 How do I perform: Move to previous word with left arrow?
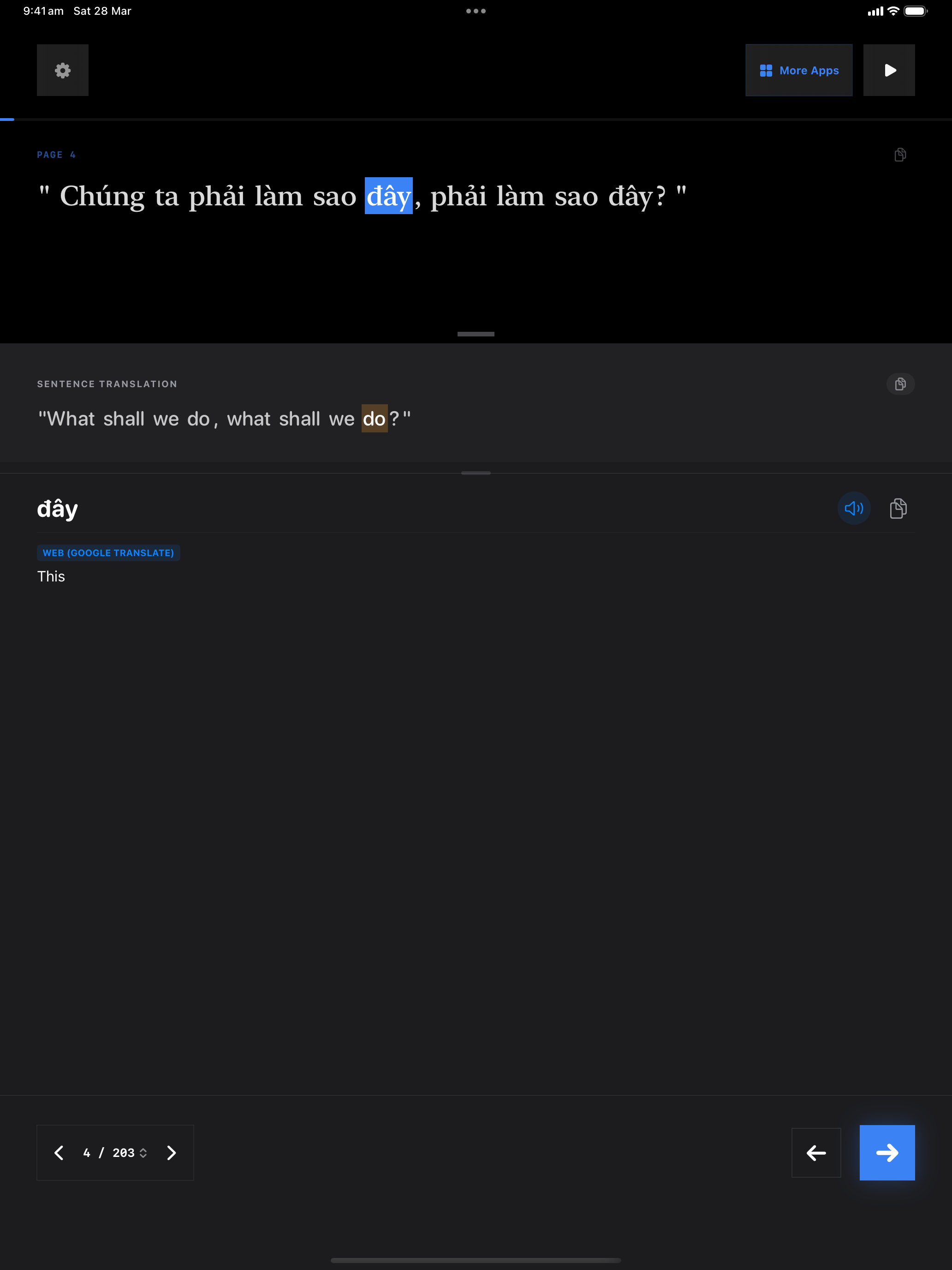(x=815, y=1152)
